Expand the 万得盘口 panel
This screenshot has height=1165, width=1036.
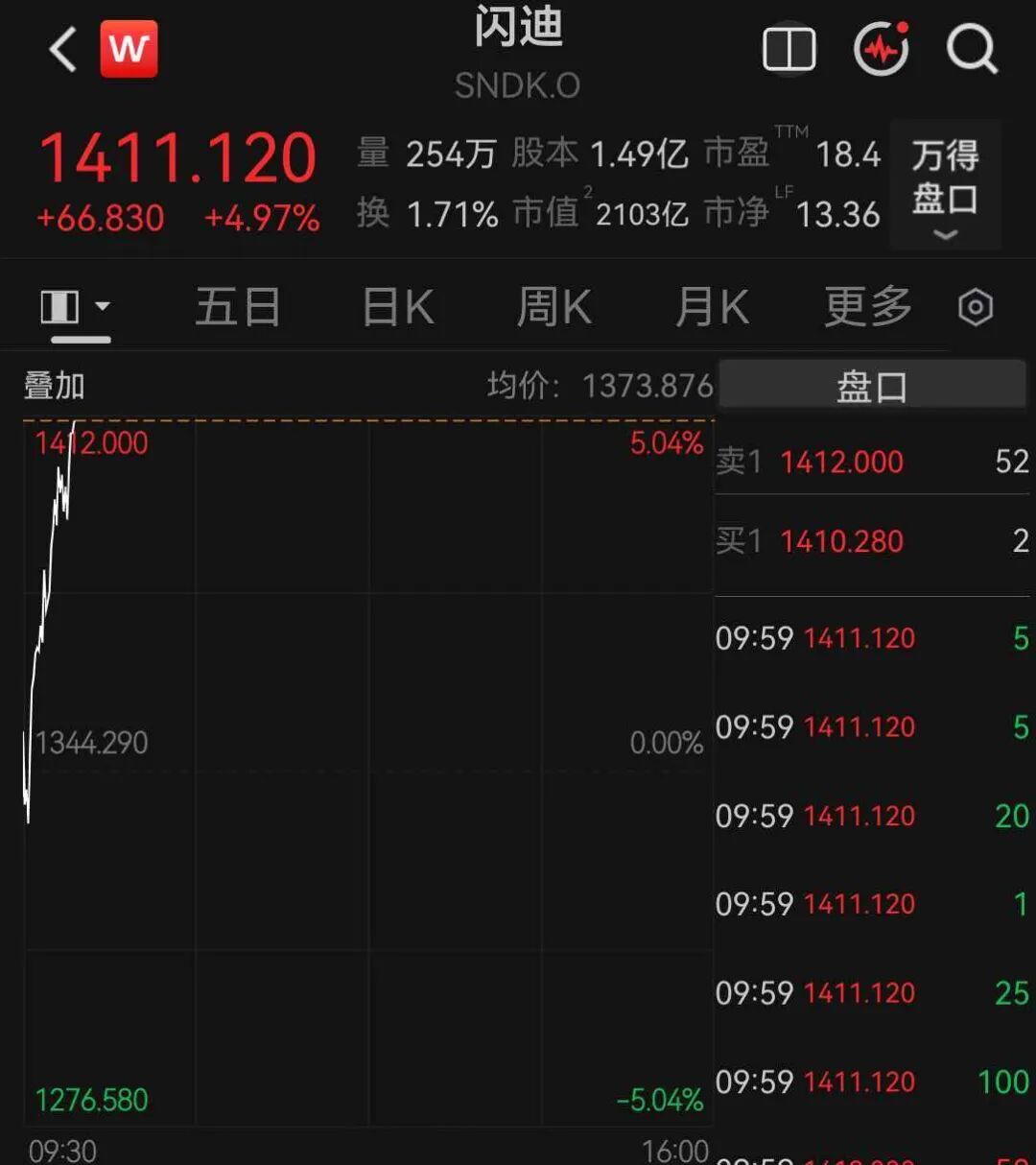click(945, 185)
